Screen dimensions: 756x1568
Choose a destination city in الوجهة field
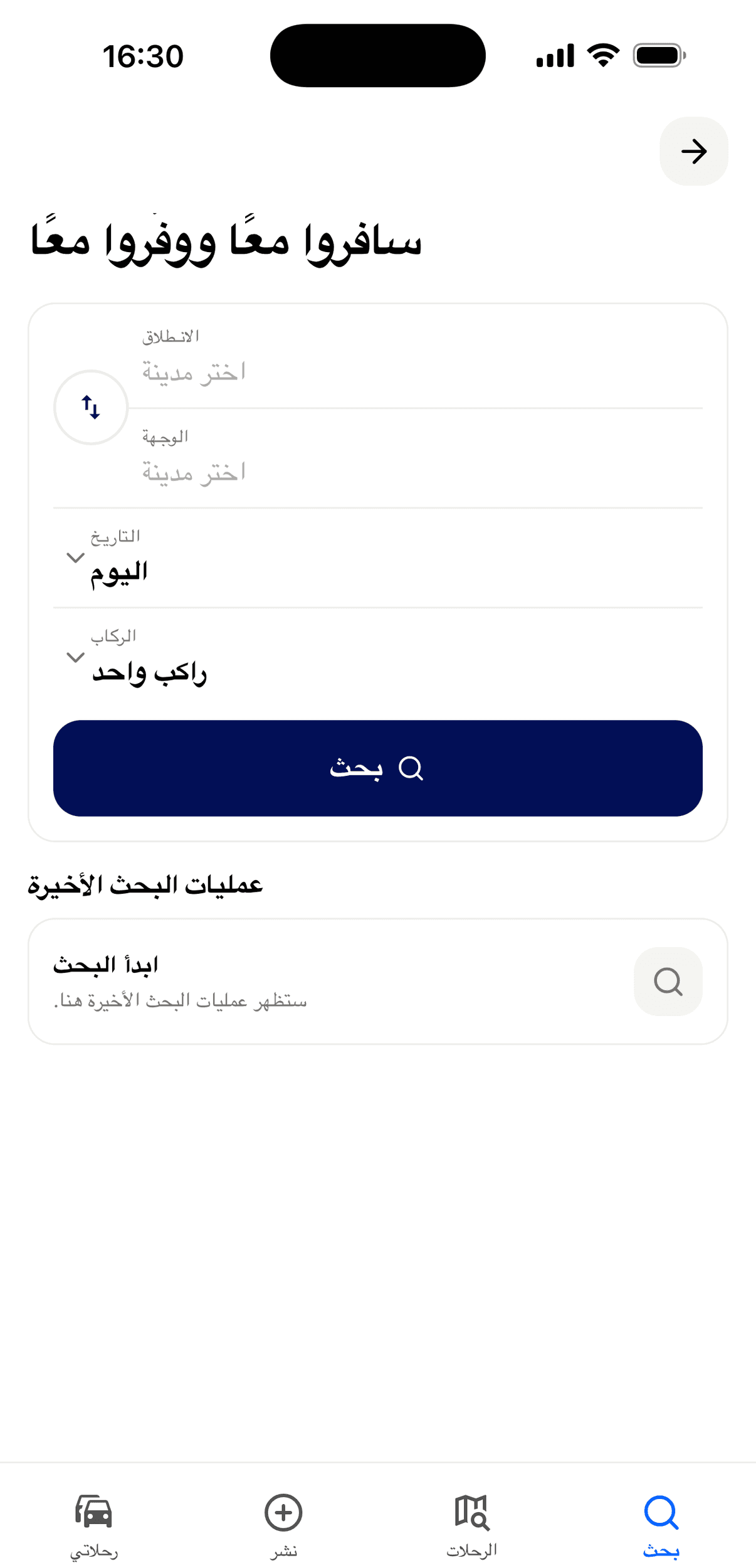pyautogui.click(x=415, y=458)
